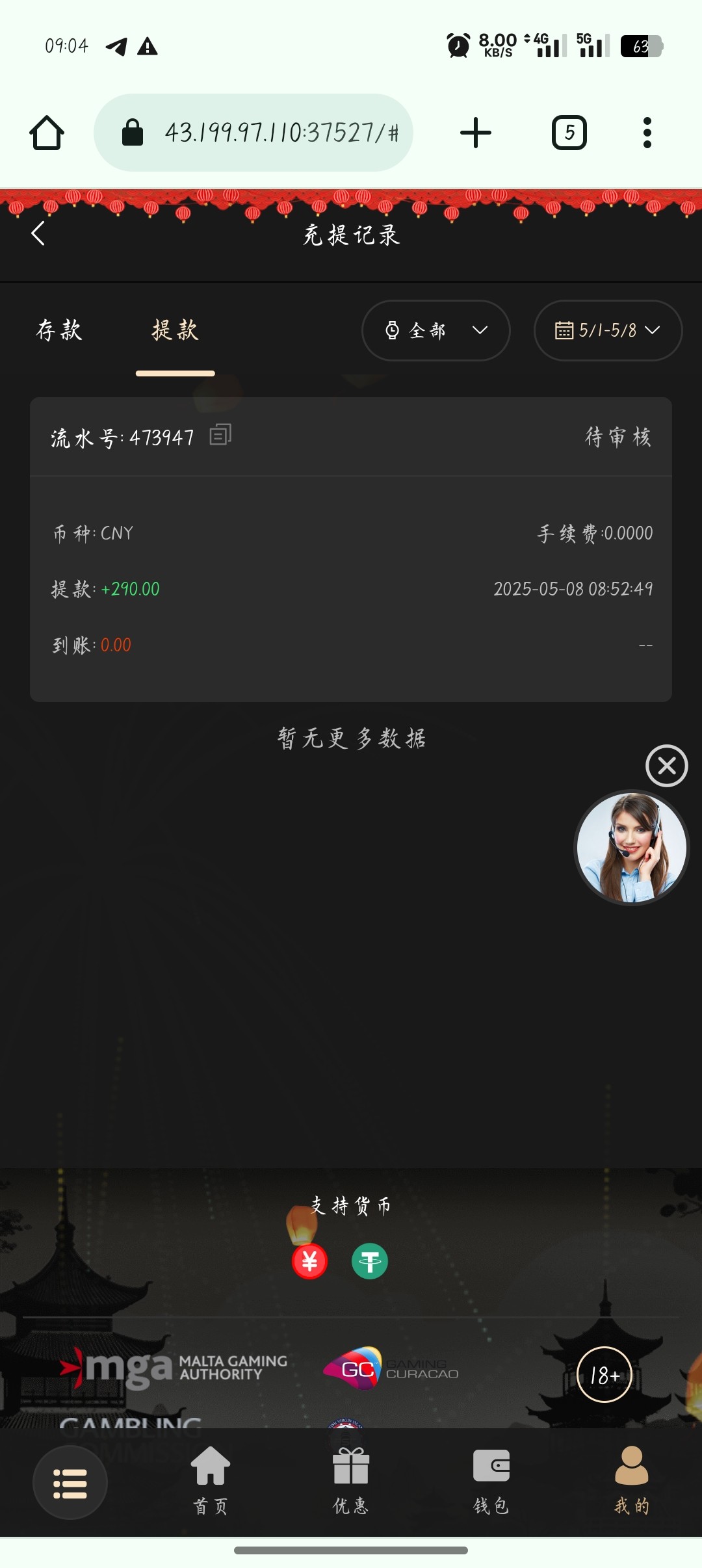This screenshot has height=1568, width=702.
Task: Open customer service chat avatar
Action: click(631, 847)
